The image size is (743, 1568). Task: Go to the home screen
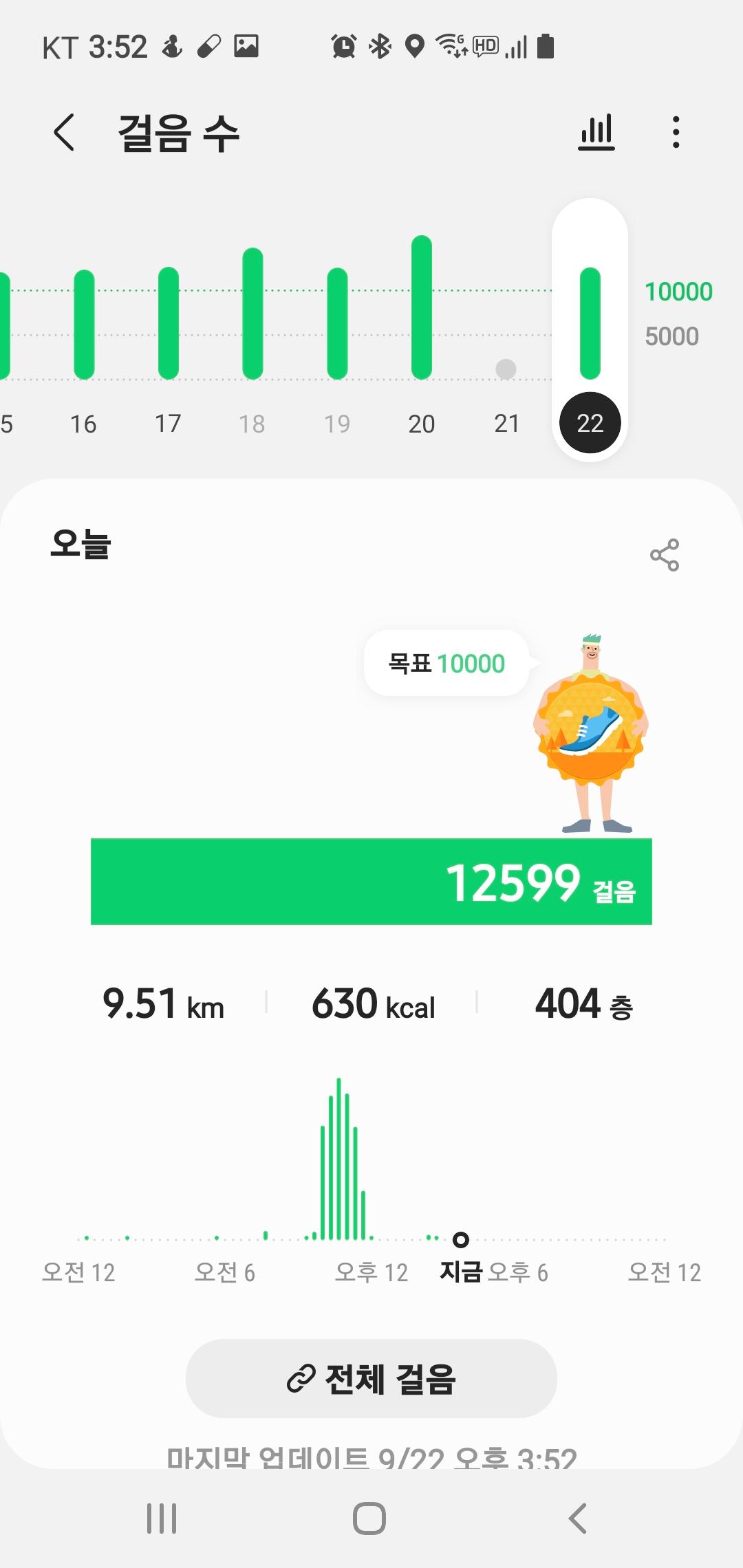click(x=369, y=1518)
